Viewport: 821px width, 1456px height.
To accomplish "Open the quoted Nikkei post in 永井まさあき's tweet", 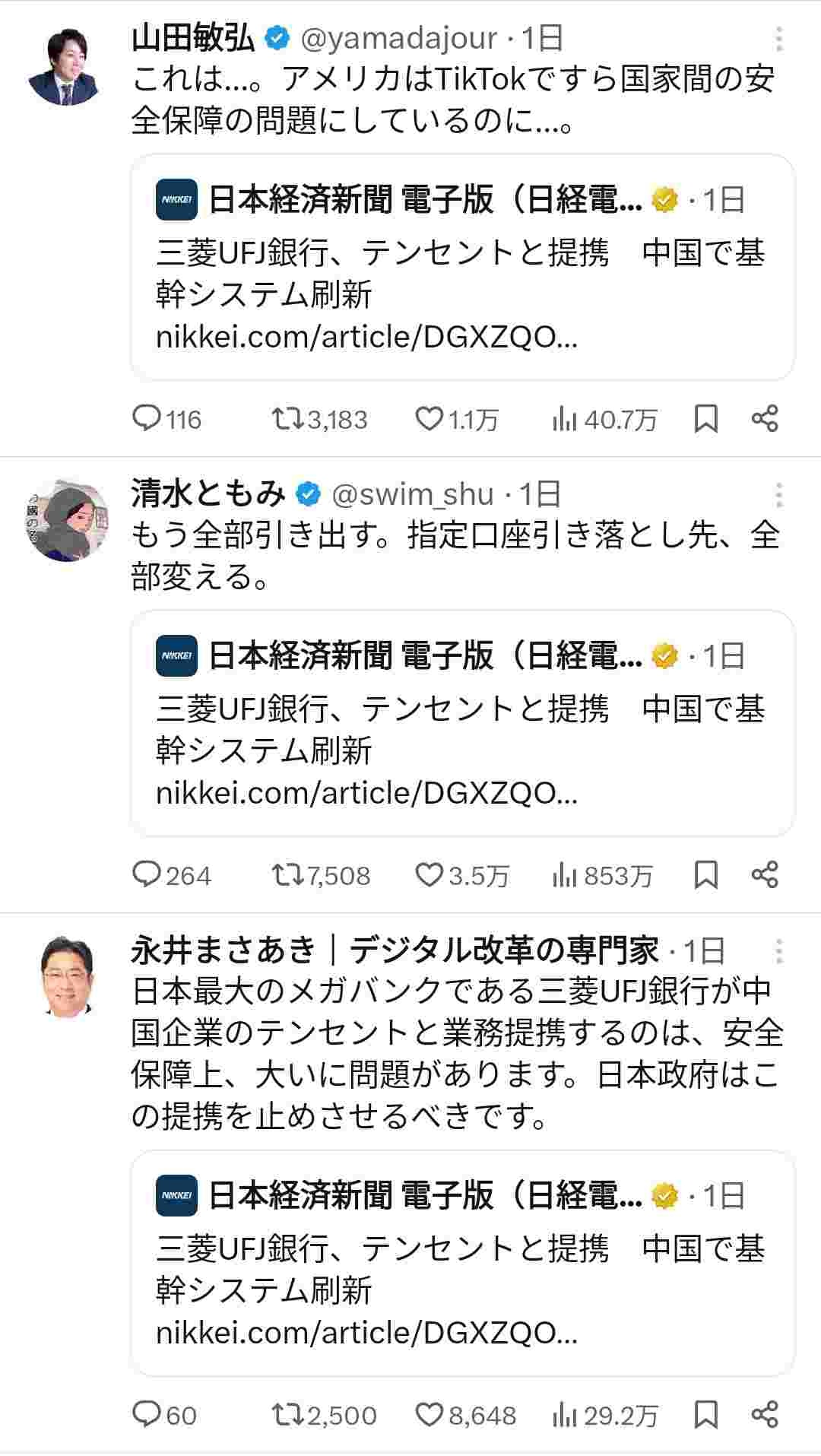I will pyautogui.click(x=462, y=1263).
